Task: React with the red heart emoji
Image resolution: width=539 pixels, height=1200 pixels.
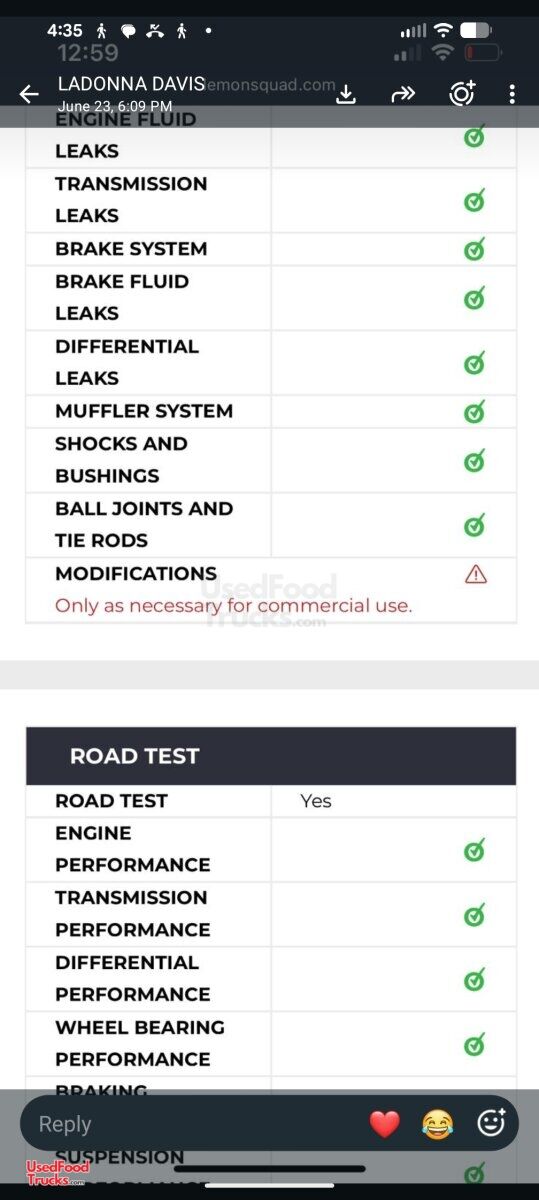Action: [385, 1124]
